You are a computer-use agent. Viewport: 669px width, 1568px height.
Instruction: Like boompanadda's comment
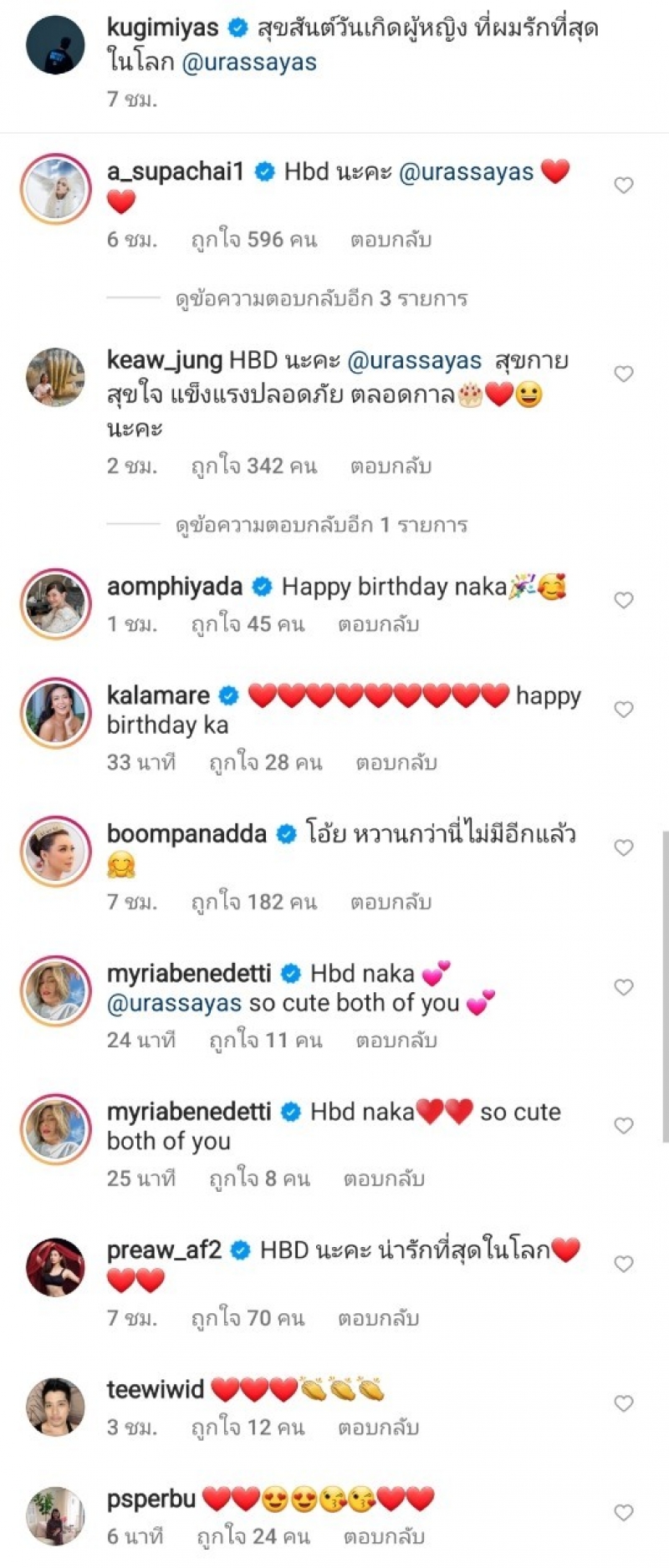point(624,848)
